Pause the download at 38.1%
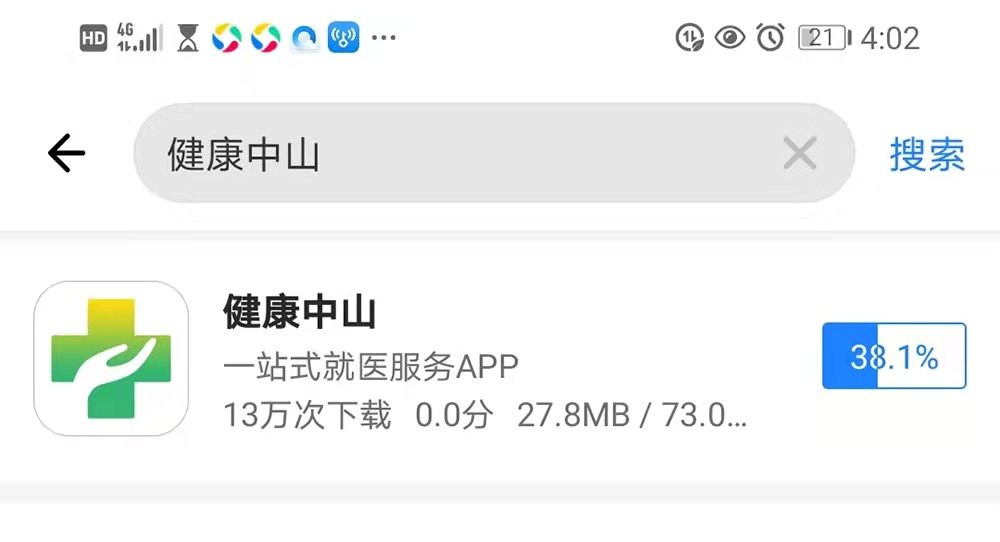Viewport: 1000px width, 542px height. tap(893, 356)
